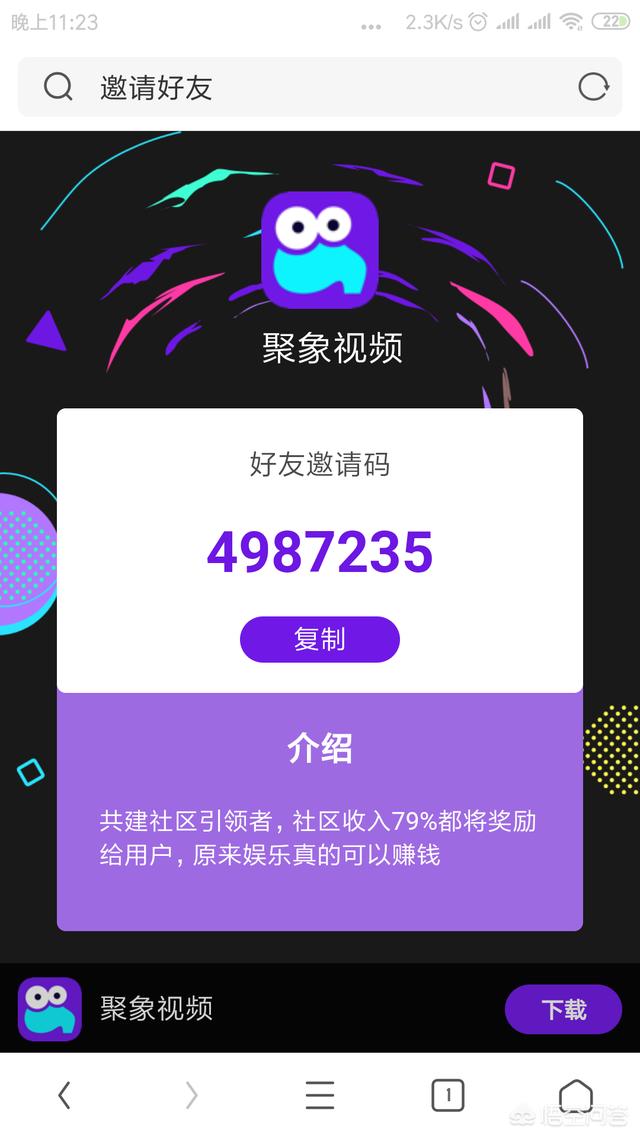This screenshot has width=640, height=1138.
Task: Copy invite code with 复制 button
Action: [319, 639]
